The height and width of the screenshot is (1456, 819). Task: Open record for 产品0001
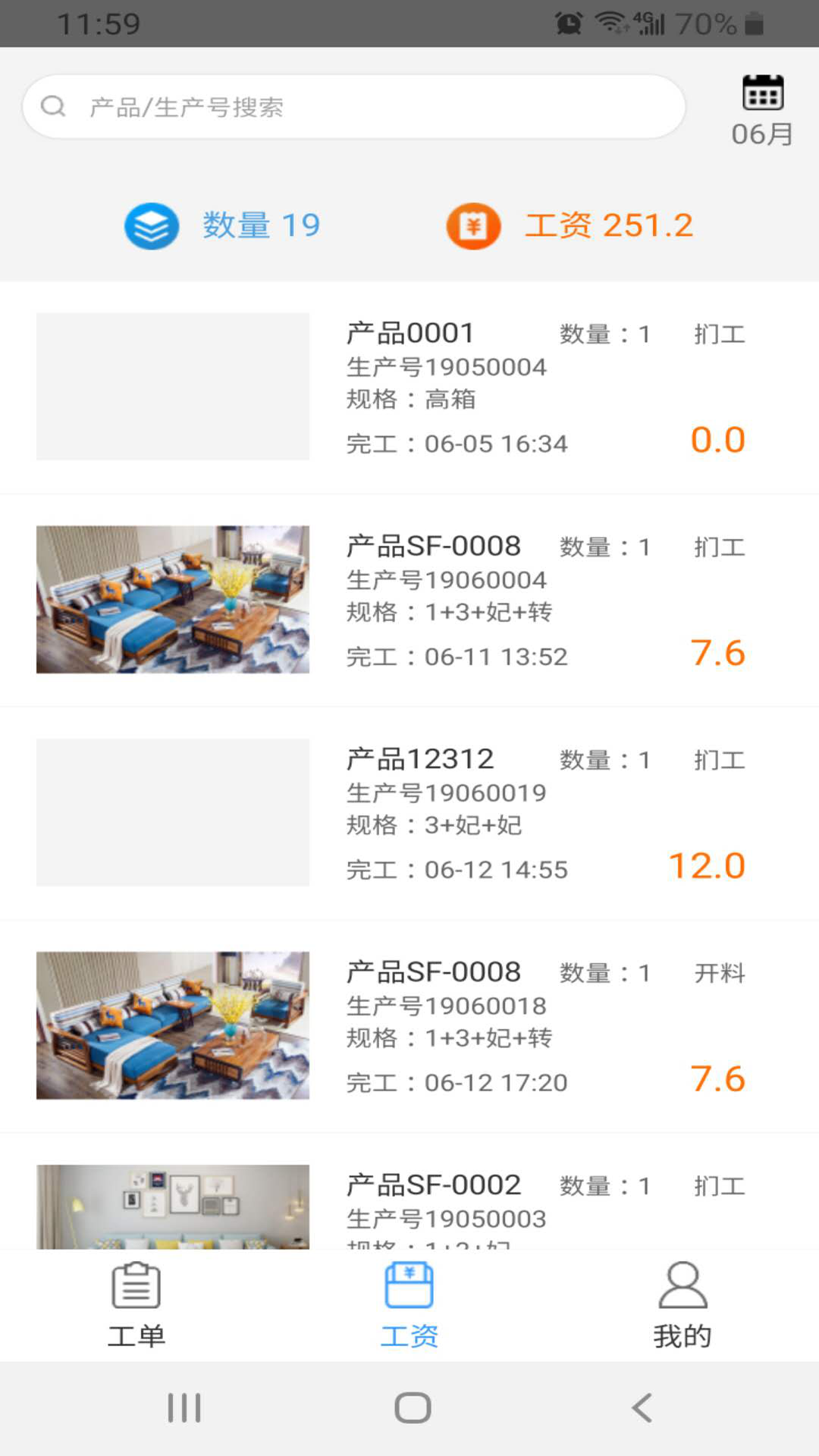tap(409, 387)
